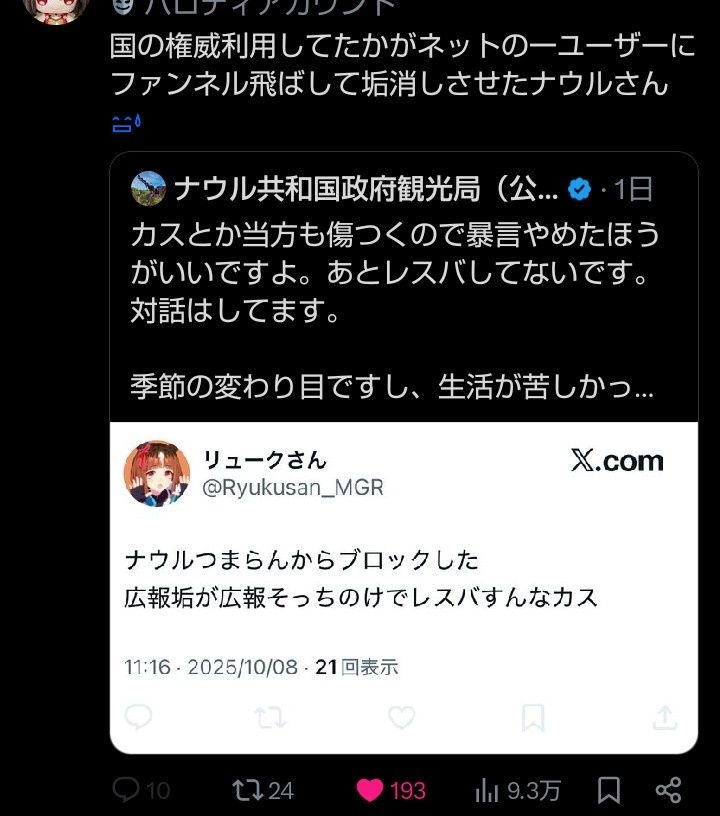View analytics showing 9.3万 views

tap(487, 790)
